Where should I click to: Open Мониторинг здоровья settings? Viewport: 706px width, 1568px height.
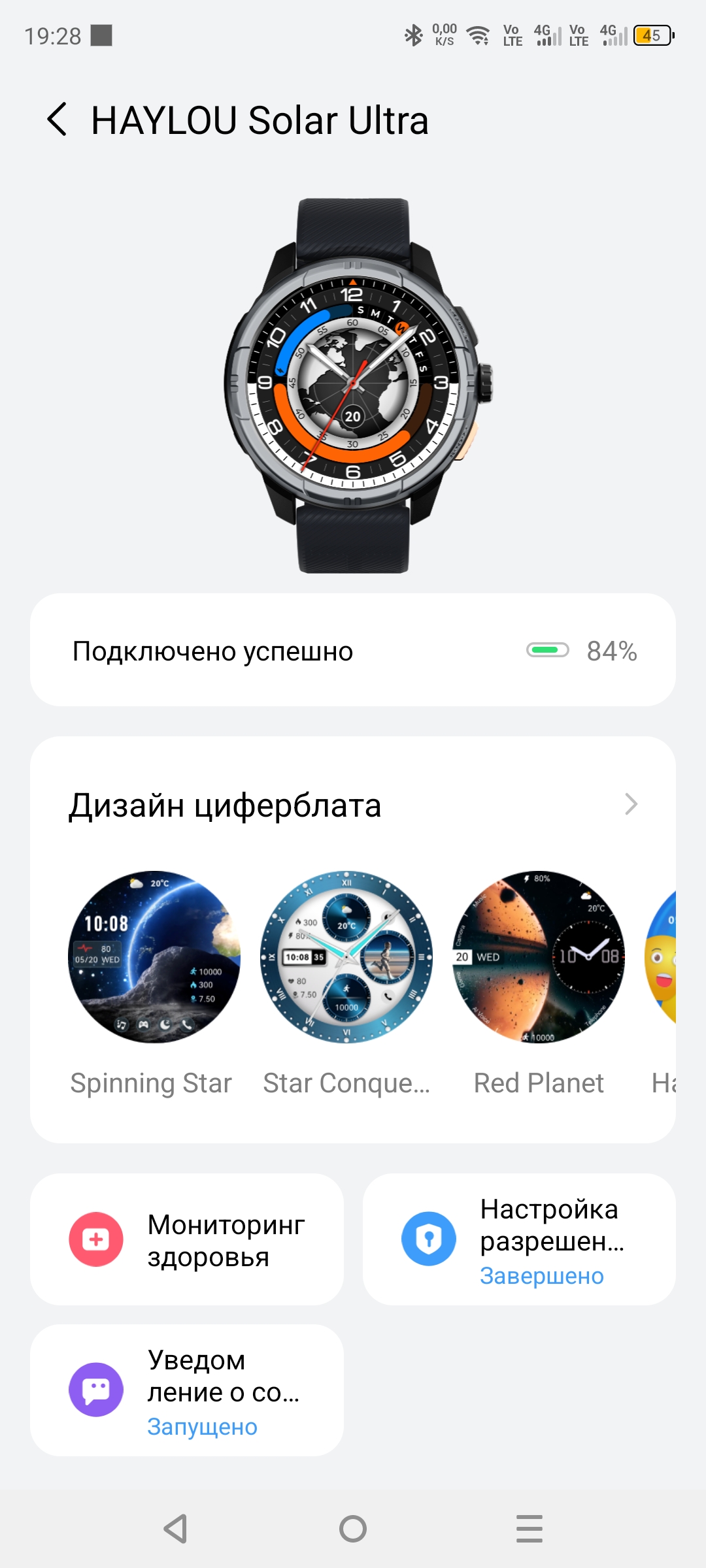[x=187, y=1240]
